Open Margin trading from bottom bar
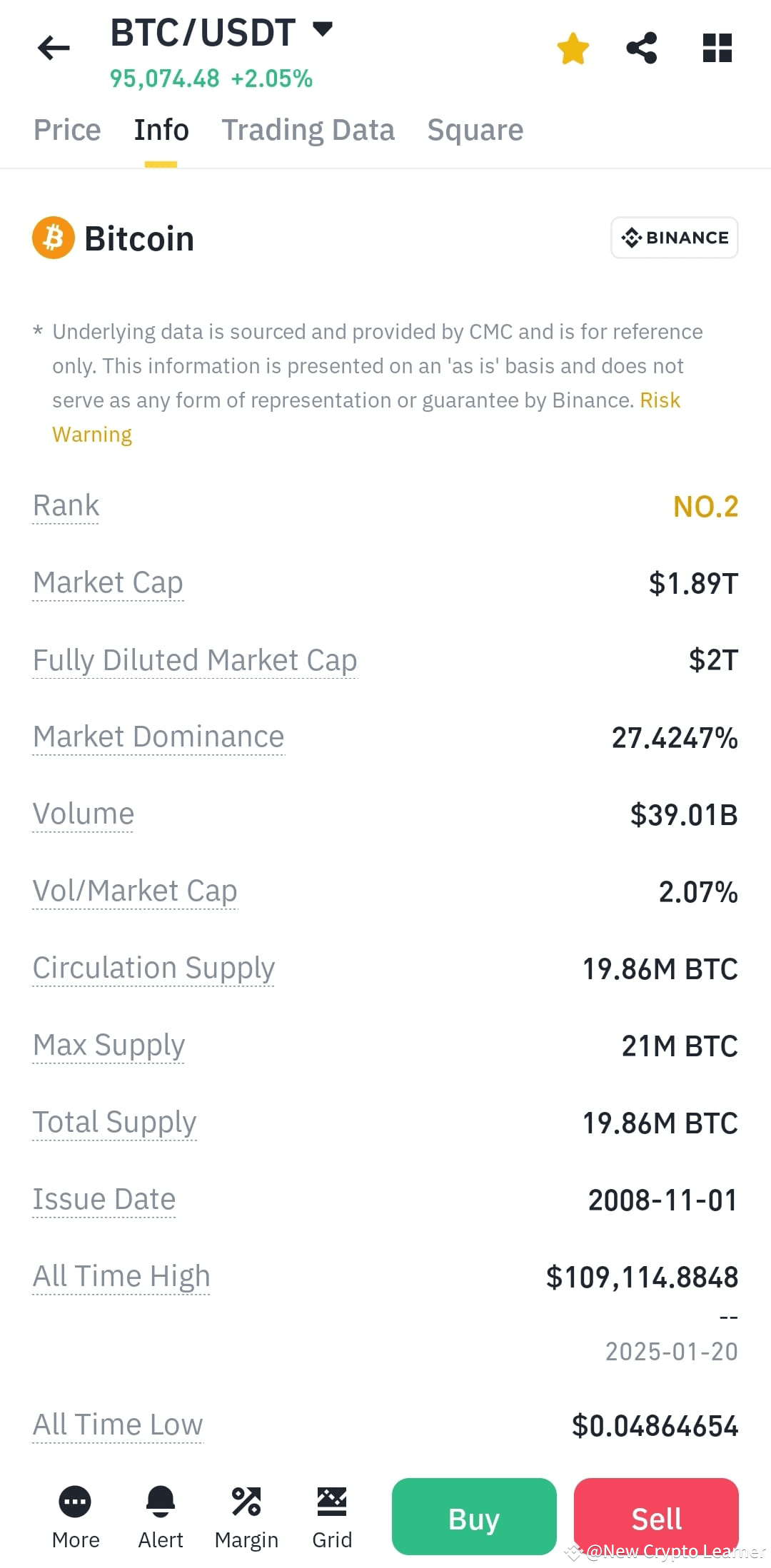The height and width of the screenshot is (1568, 771). pyautogui.click(x=246, y=1515)
